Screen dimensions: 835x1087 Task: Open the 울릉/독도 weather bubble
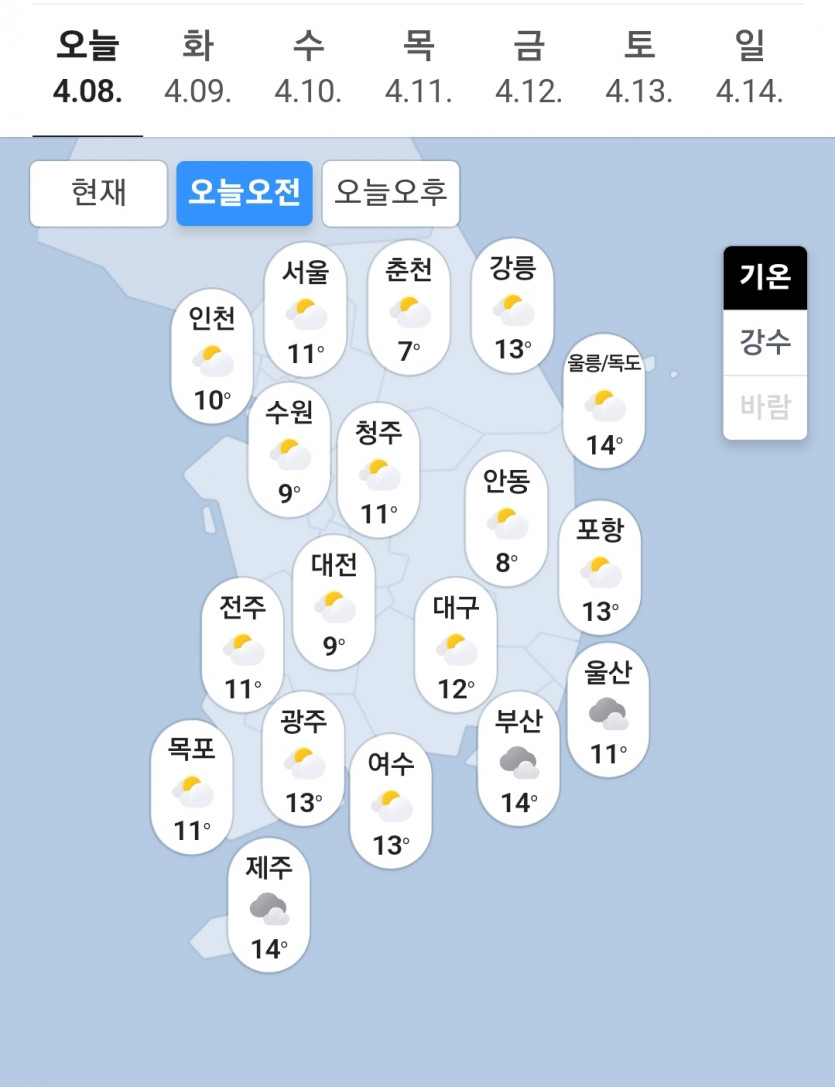603,402
